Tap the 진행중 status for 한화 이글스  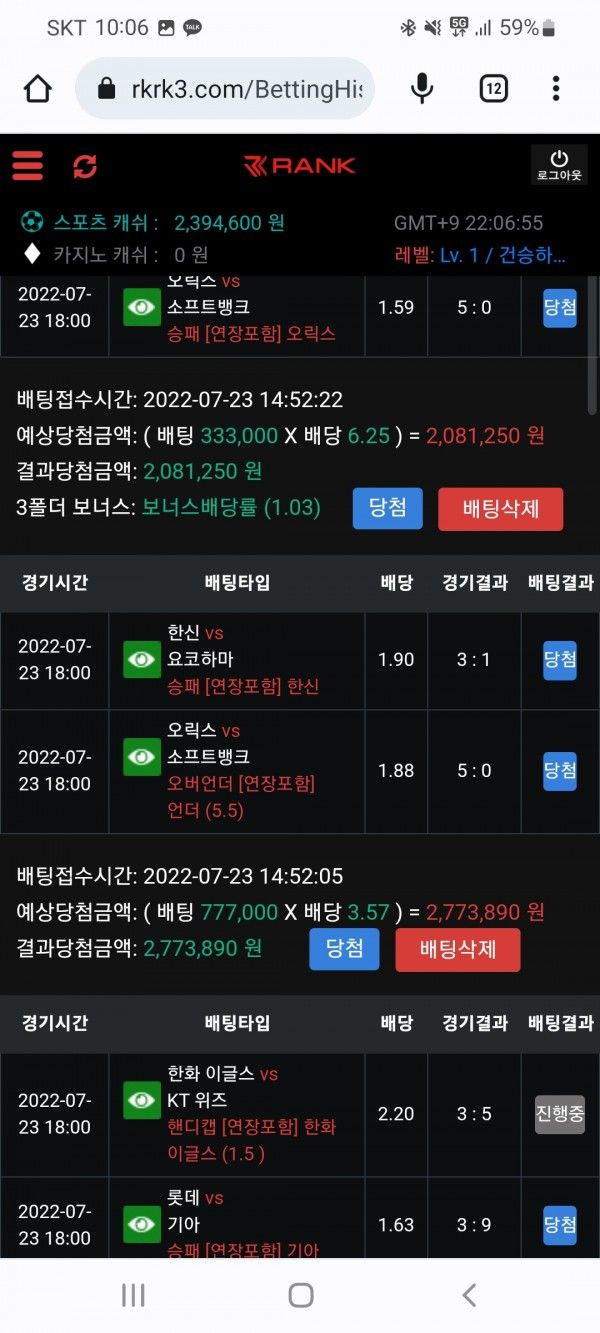[x=559, y=1114]
